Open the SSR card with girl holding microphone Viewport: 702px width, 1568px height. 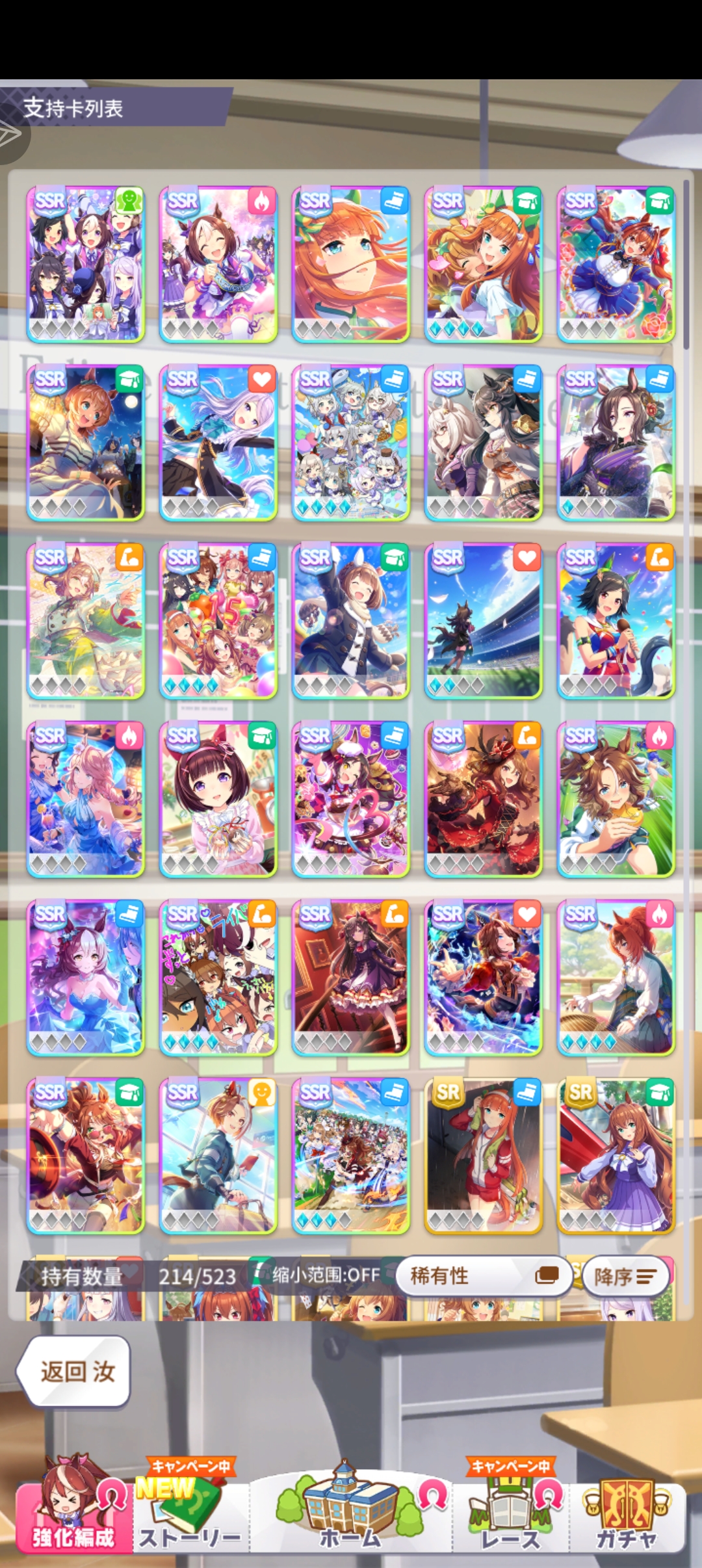tap(616, 621)
